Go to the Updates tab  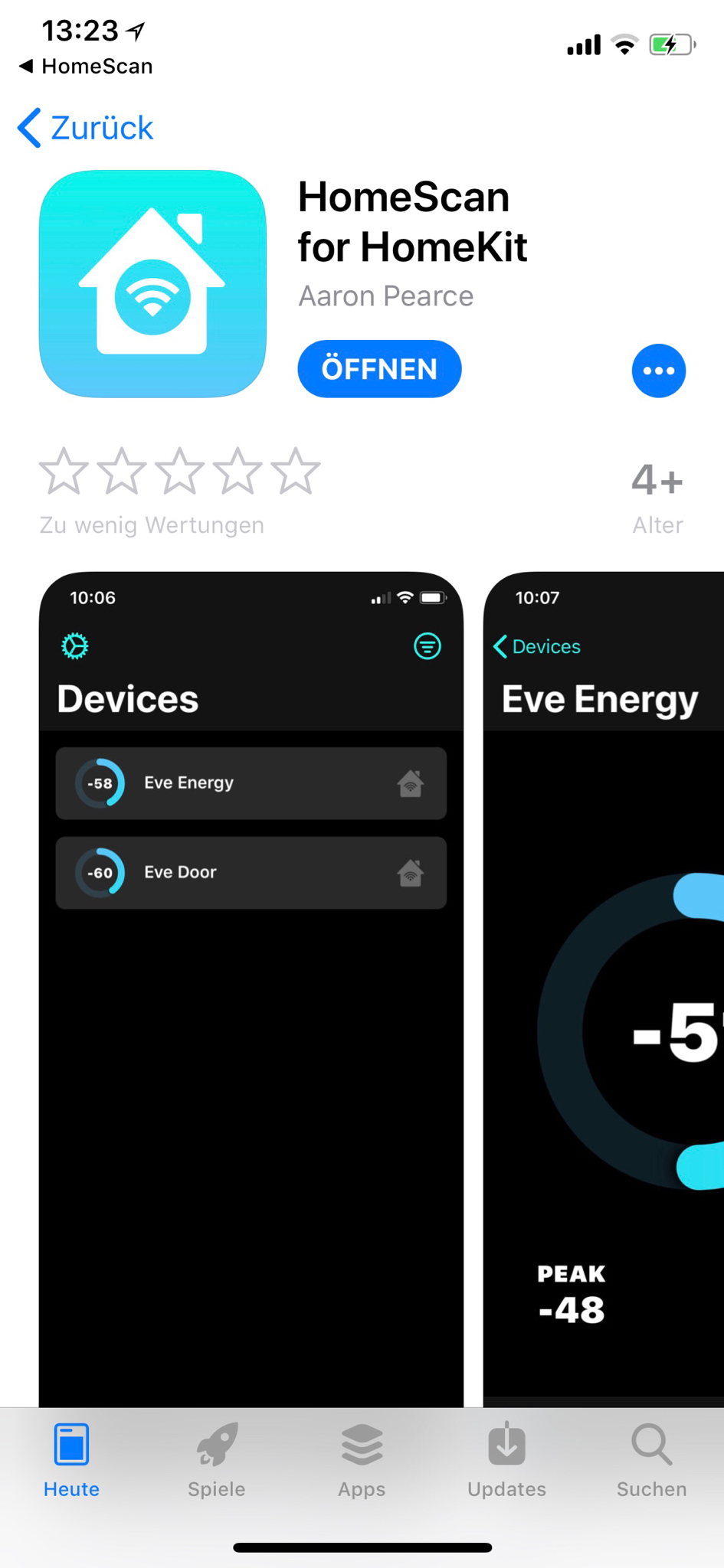coord(506,1459)
